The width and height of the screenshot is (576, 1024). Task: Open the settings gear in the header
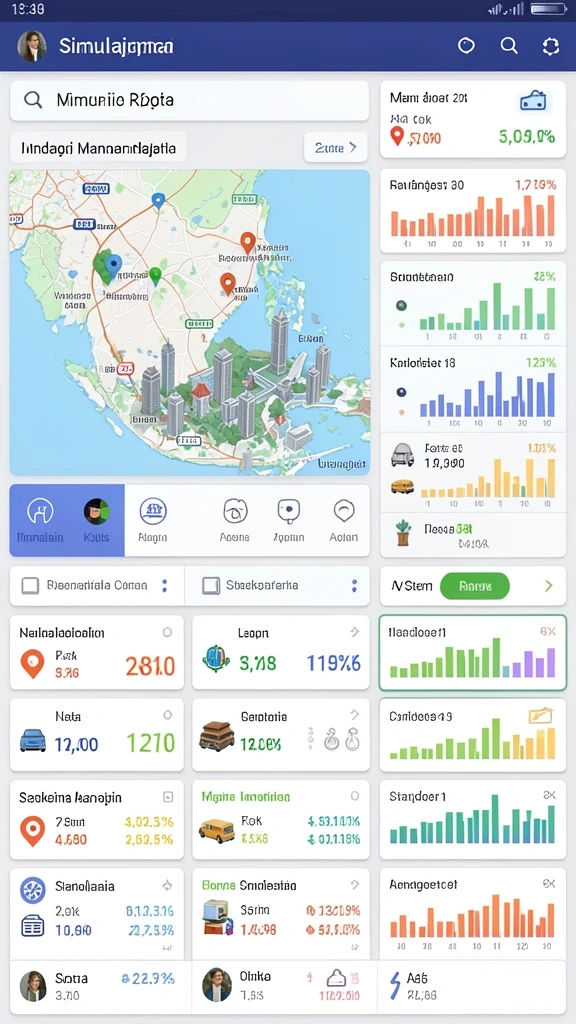point(551,46)
